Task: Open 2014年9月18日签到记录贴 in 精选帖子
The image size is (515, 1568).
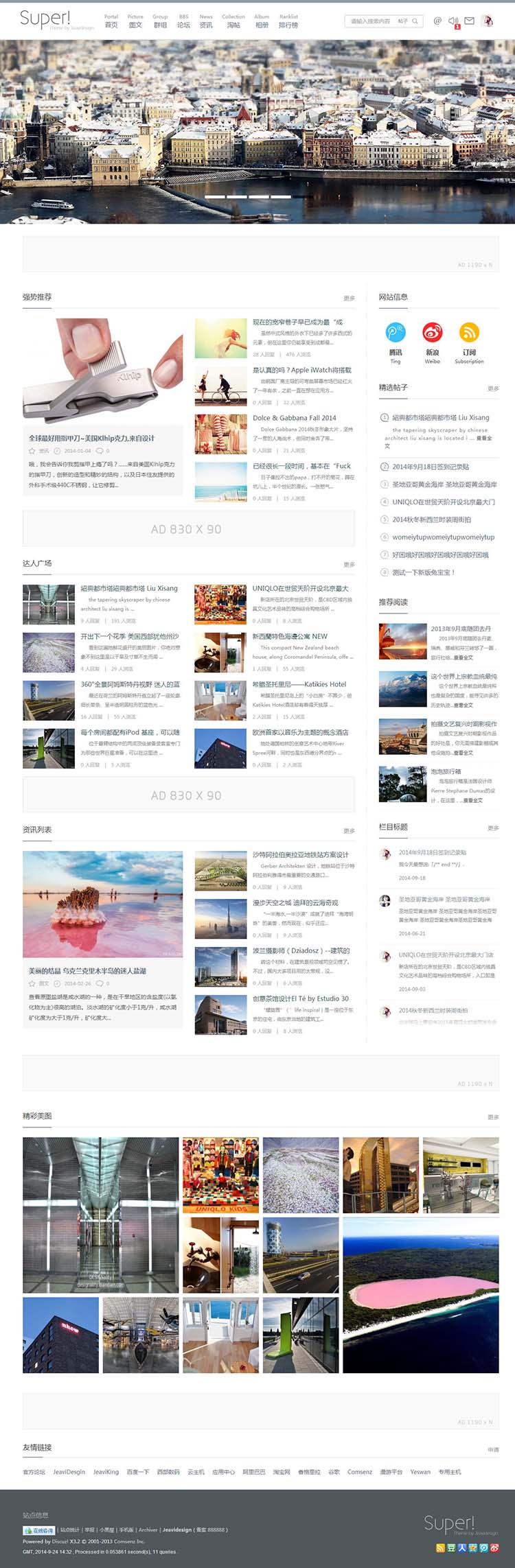Action: tap(431, 467)
